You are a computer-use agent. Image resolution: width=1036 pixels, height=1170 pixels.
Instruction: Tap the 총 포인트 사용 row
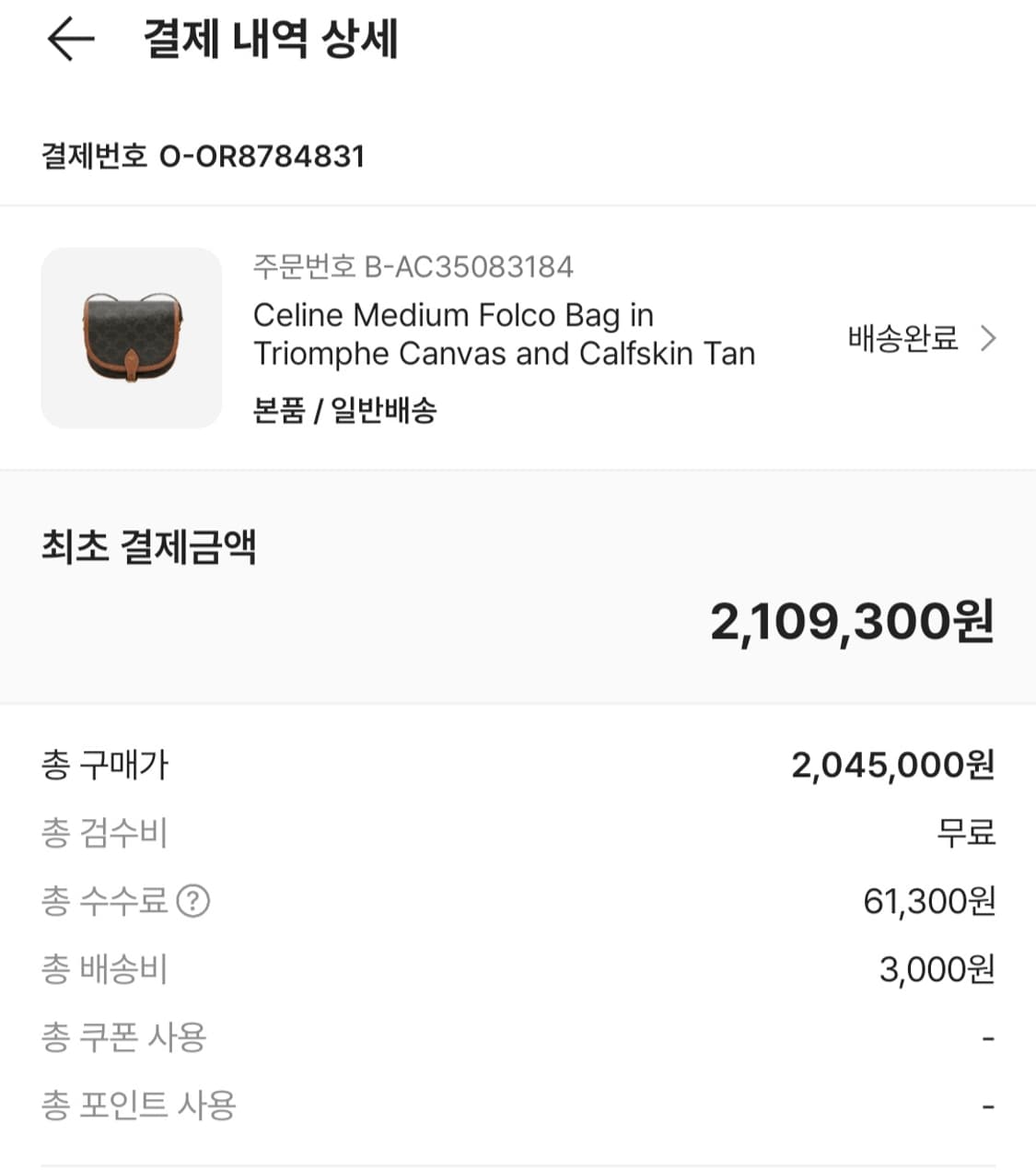tap(138, 1104)
